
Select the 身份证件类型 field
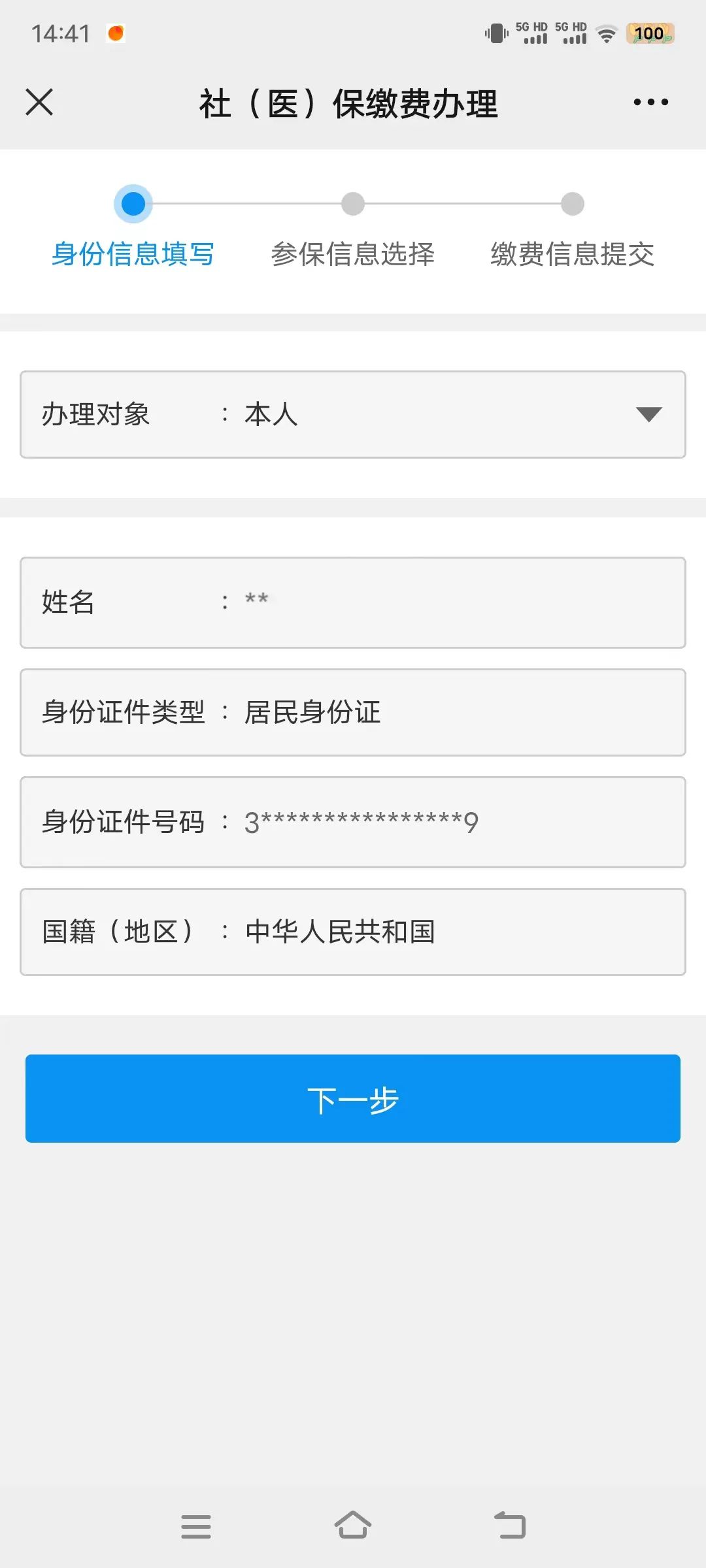[x=353, y=712]
